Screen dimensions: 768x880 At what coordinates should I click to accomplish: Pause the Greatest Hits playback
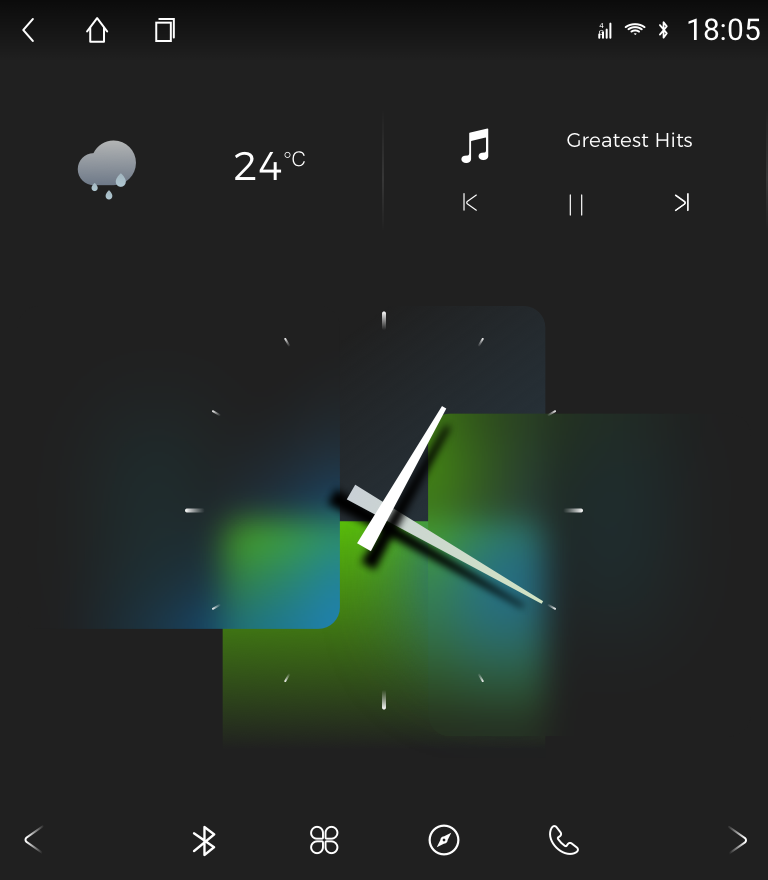click(x=576, y=204)
